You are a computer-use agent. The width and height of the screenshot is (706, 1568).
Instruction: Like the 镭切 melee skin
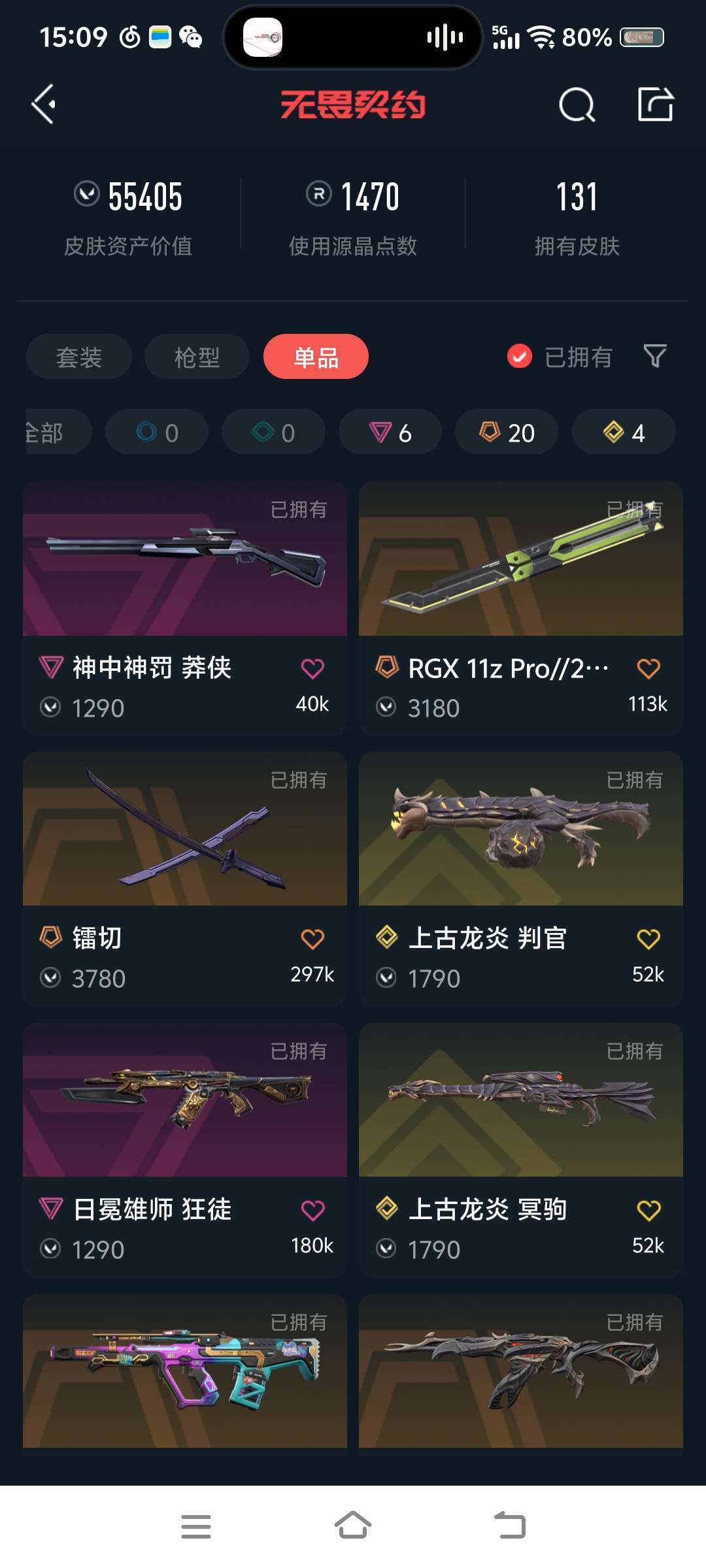(312, 939)
